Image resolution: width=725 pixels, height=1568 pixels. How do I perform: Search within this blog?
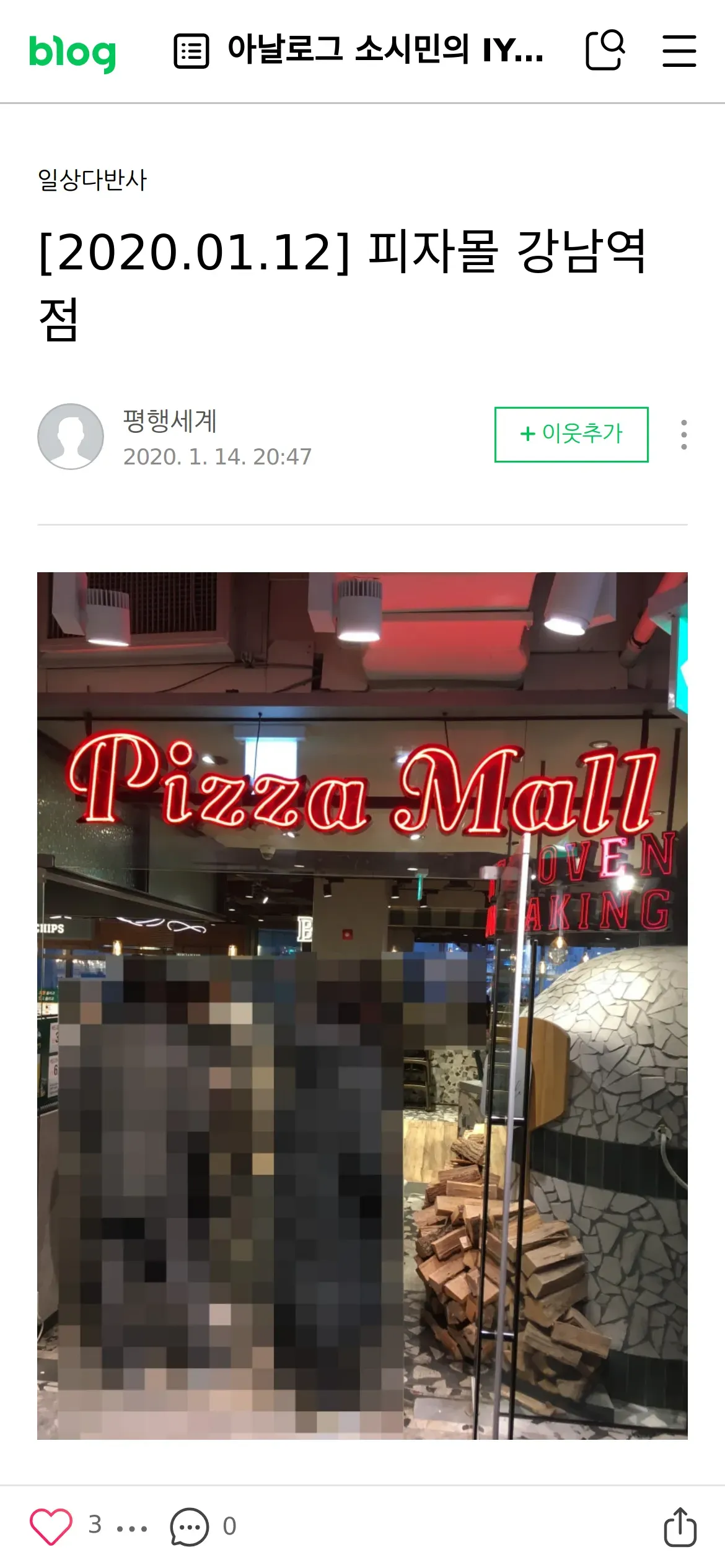click(x=605, y=51)
